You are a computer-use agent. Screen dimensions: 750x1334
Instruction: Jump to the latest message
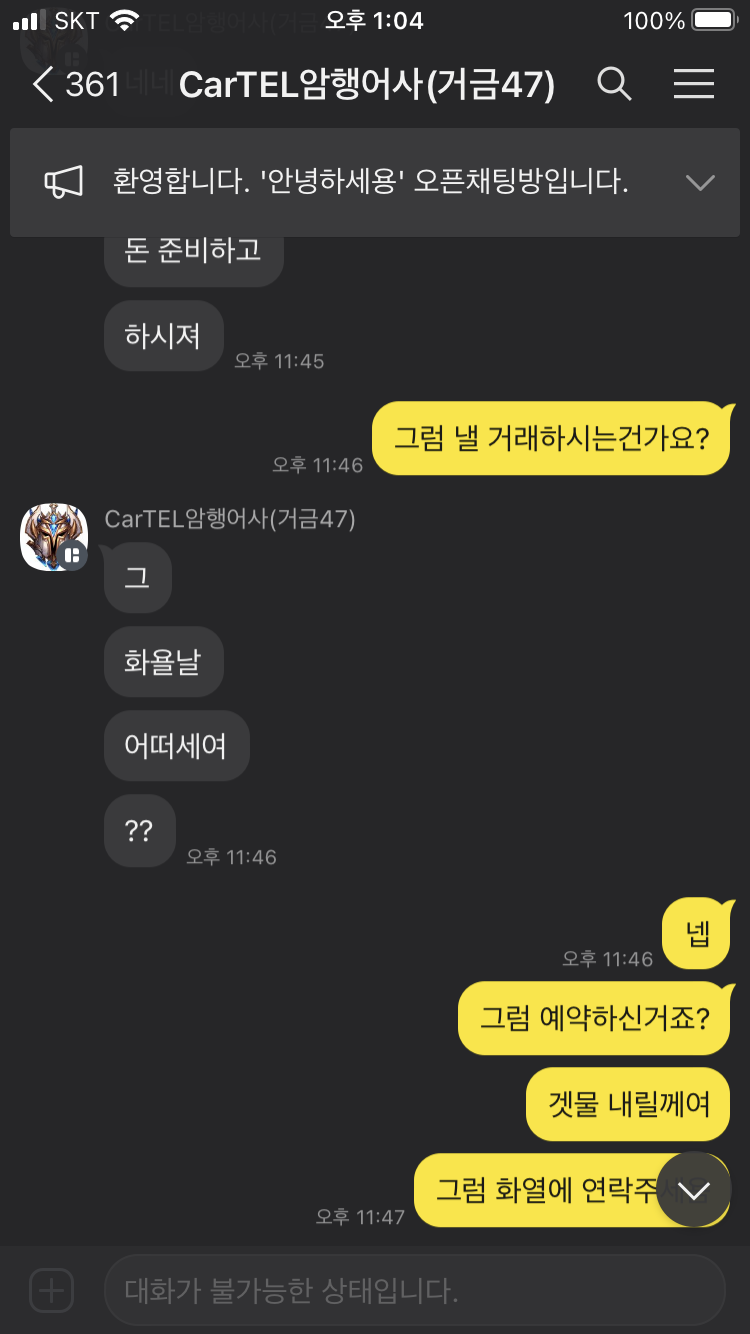point(693,1189)
